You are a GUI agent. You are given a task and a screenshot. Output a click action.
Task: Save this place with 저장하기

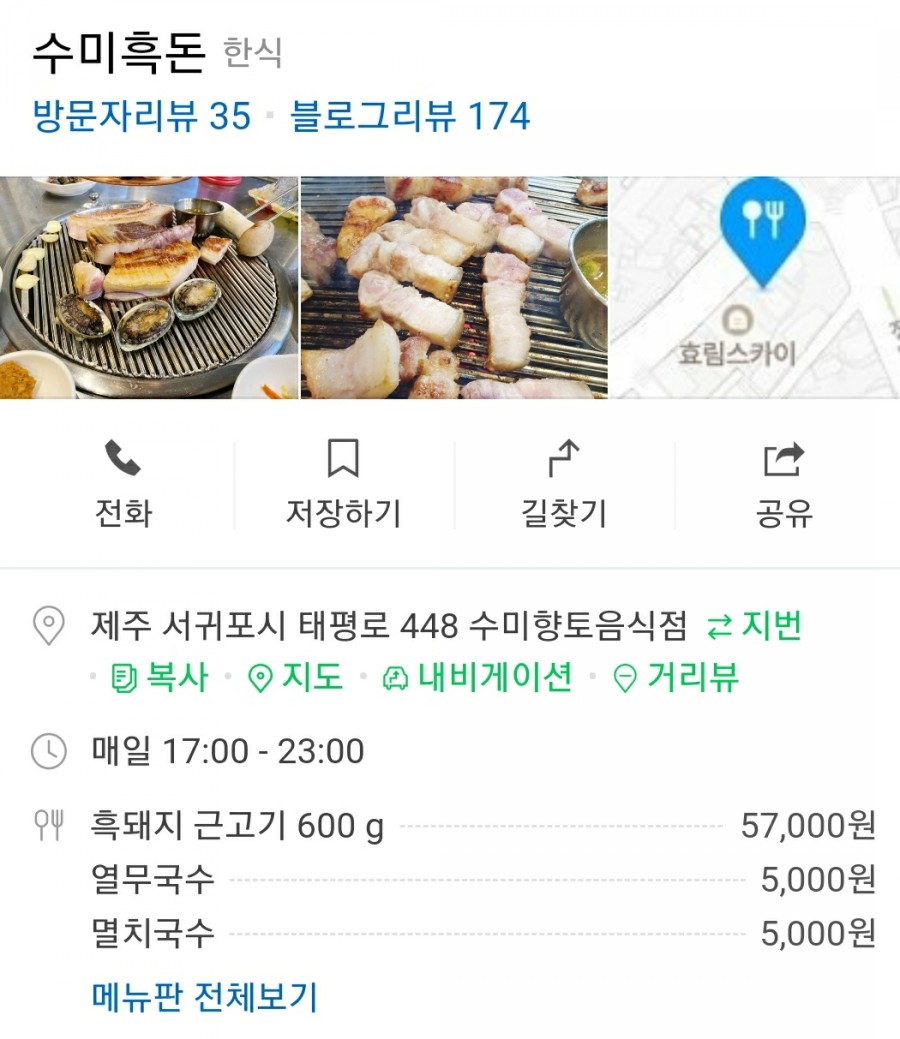coord(343,485)
